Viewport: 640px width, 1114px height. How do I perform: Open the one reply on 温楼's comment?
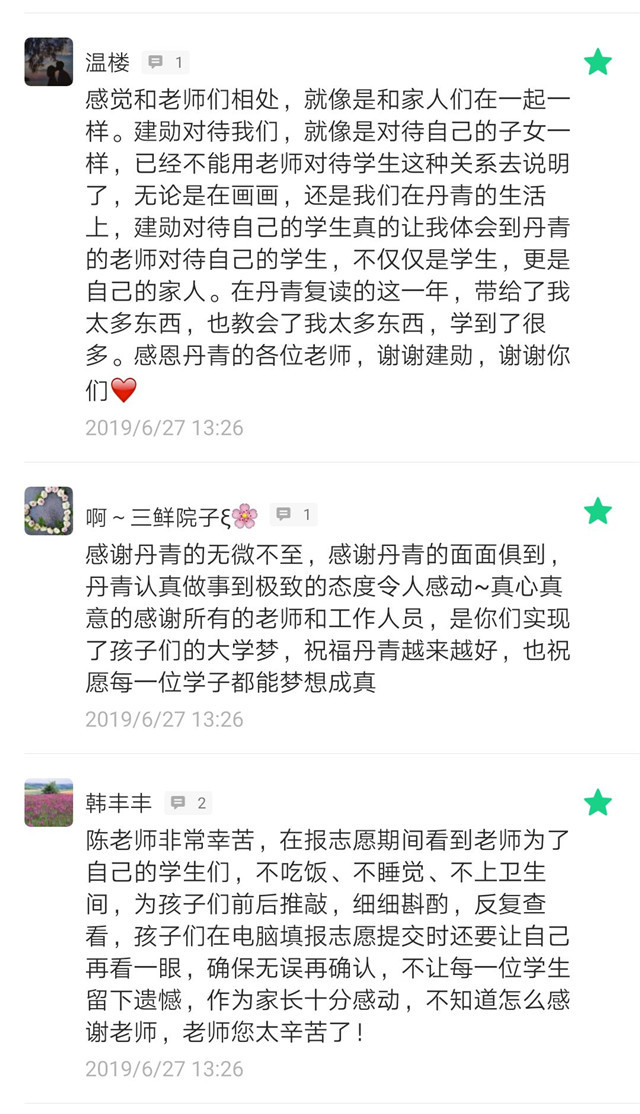point(165,62)
